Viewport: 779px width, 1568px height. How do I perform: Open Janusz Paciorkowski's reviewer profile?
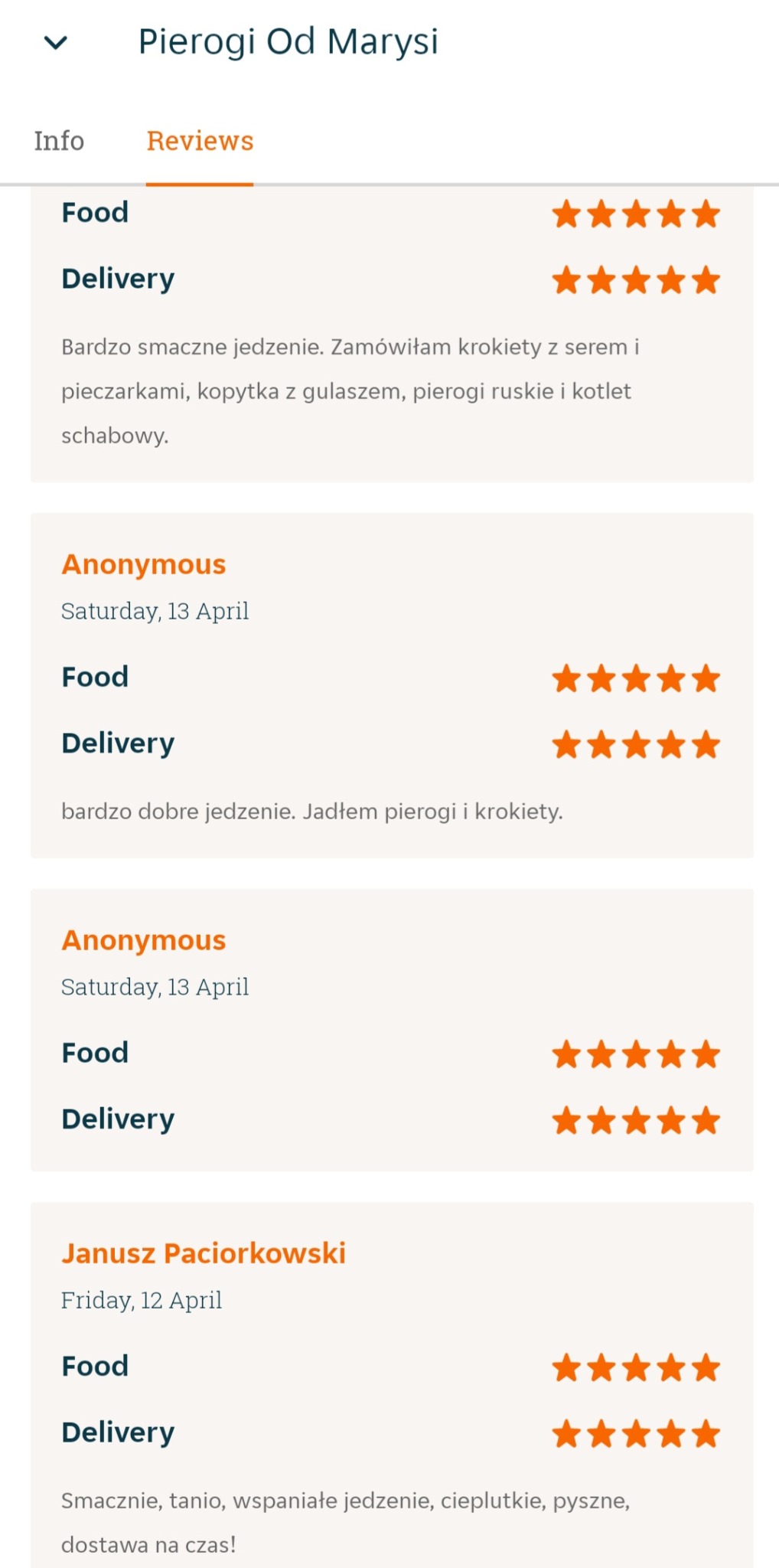(x=204, y=1253)
